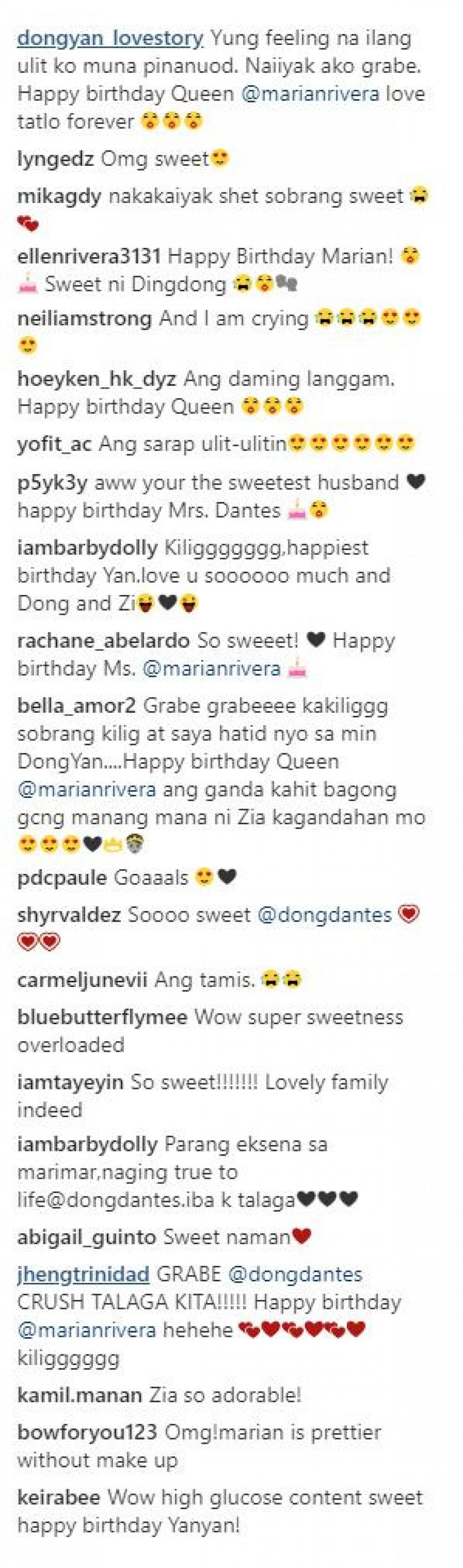The image size is (463, 1568).
Task: Open dongyan_lovestory's profile
Action: (110, 39)
